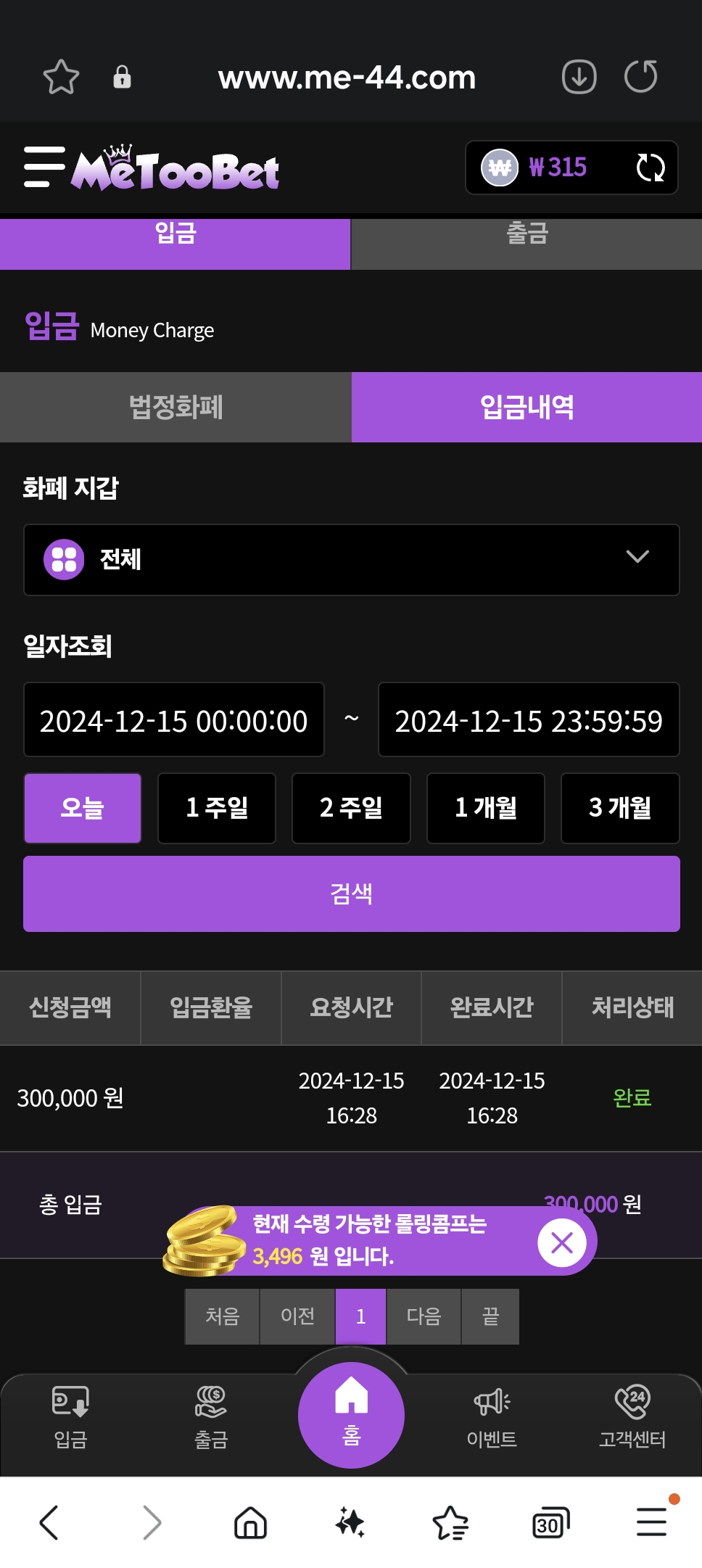Edit the start date 2024-12-15 00:00:00
This screenshot has width=702, height=1568.
(x=174, y=720)
